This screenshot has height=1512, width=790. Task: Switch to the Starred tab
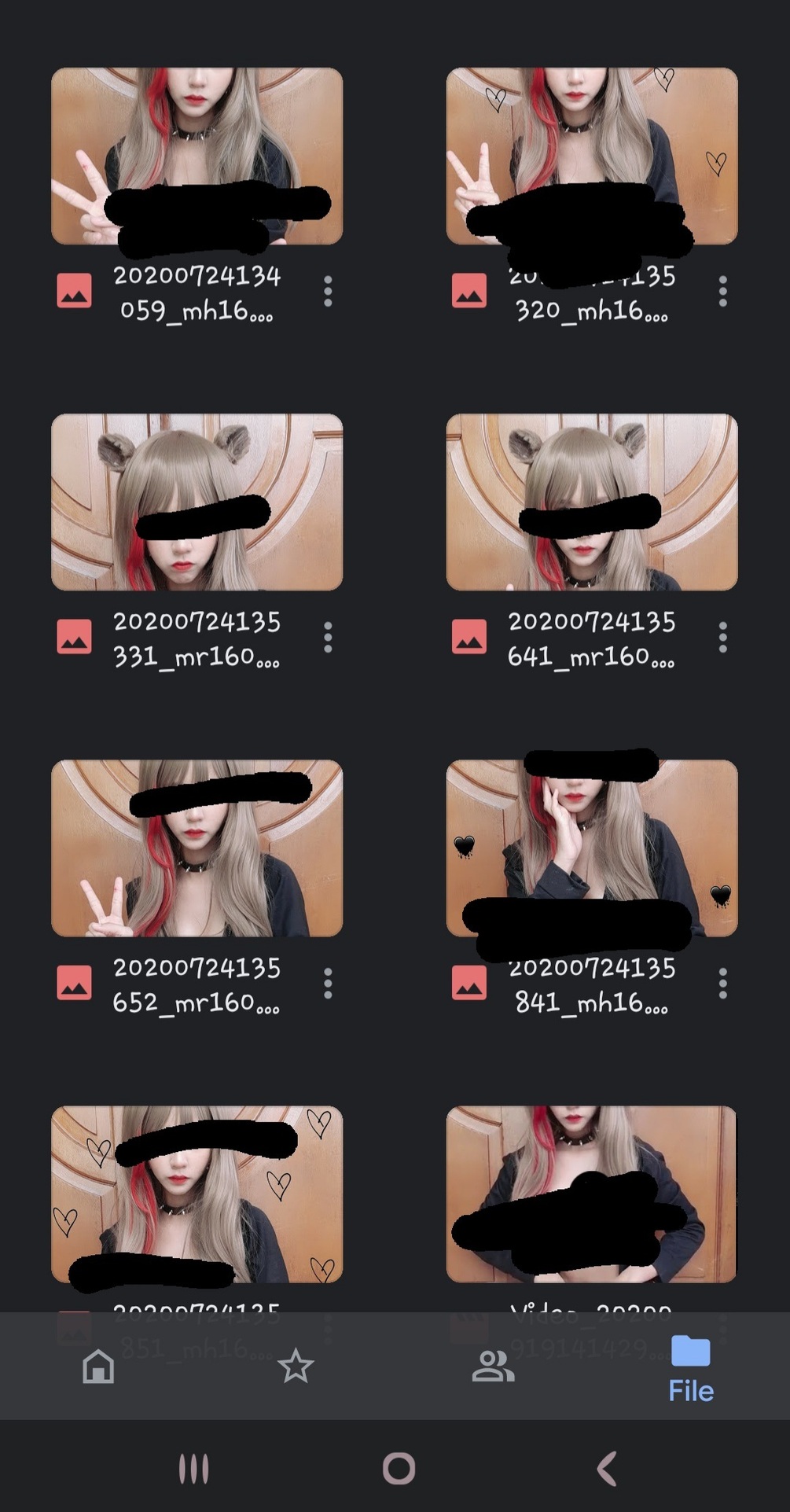pos(296,1366)
